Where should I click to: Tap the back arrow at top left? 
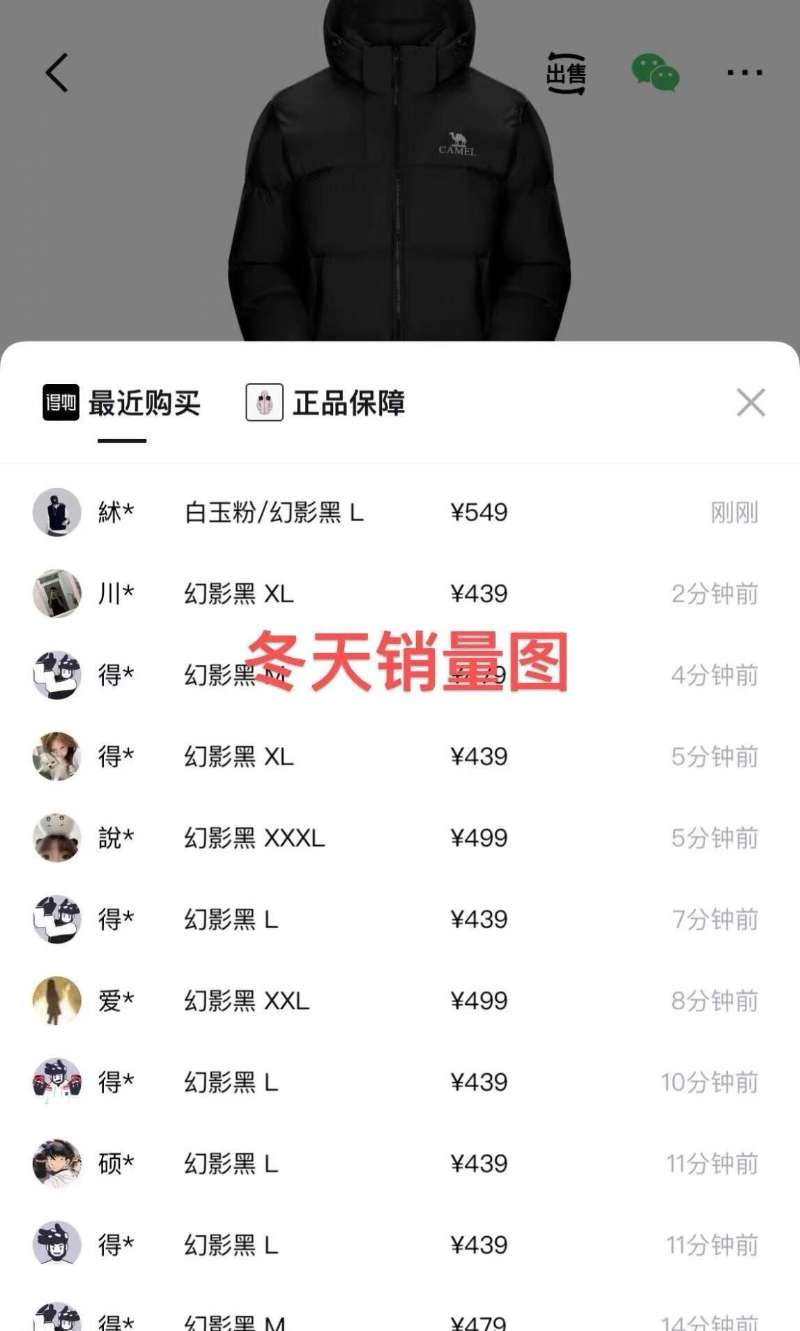[x=57, y=72]
